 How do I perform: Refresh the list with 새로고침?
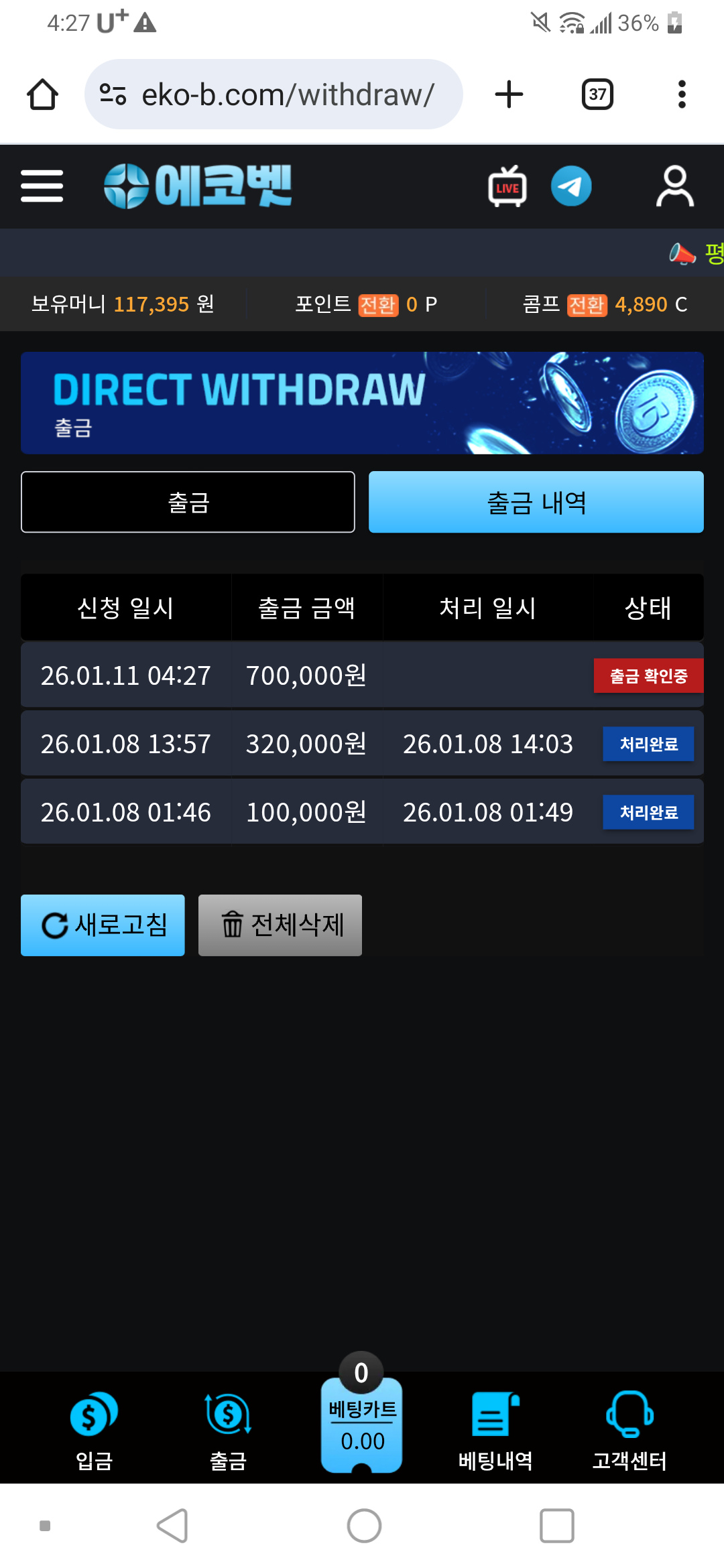coord(103,925)
